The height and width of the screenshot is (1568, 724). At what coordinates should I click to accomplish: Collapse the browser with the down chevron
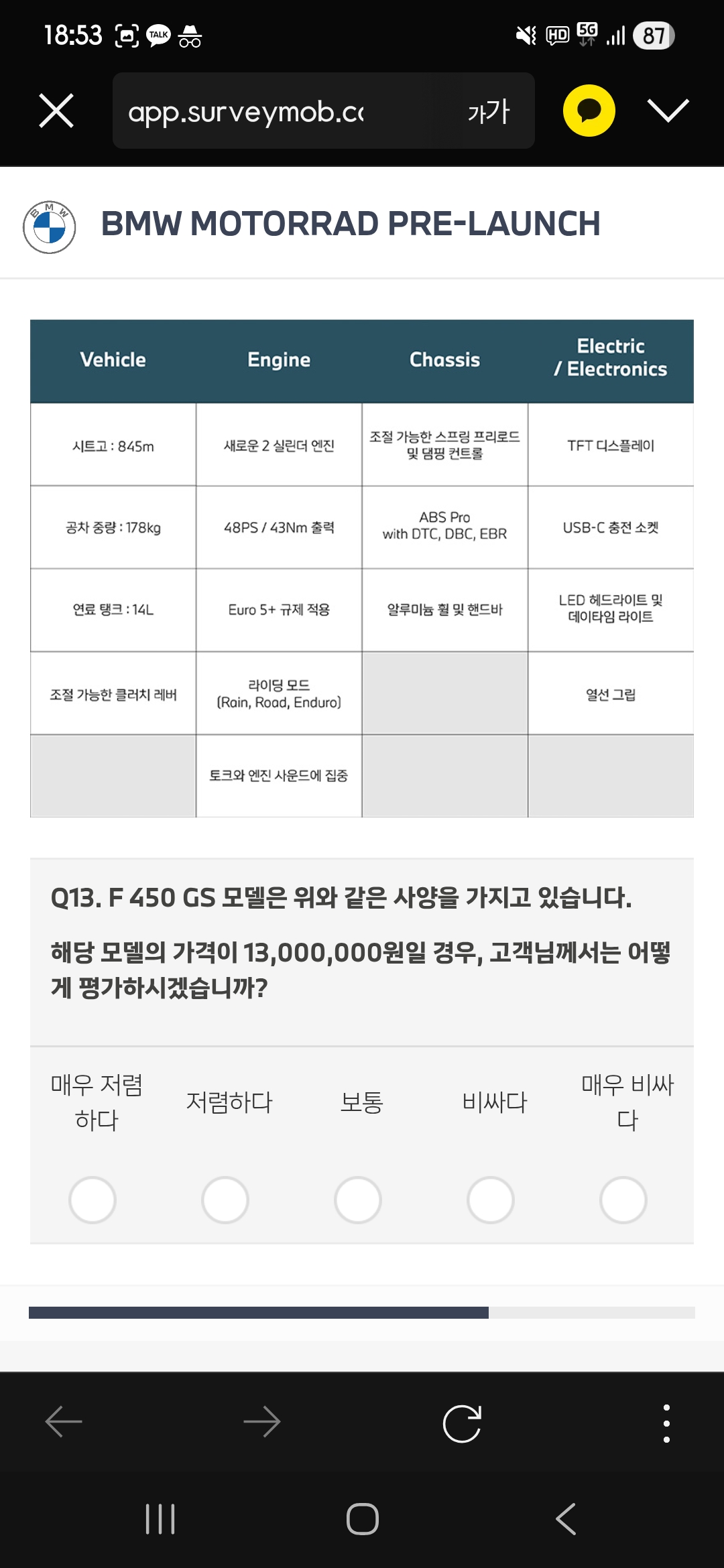click(668, 111)
